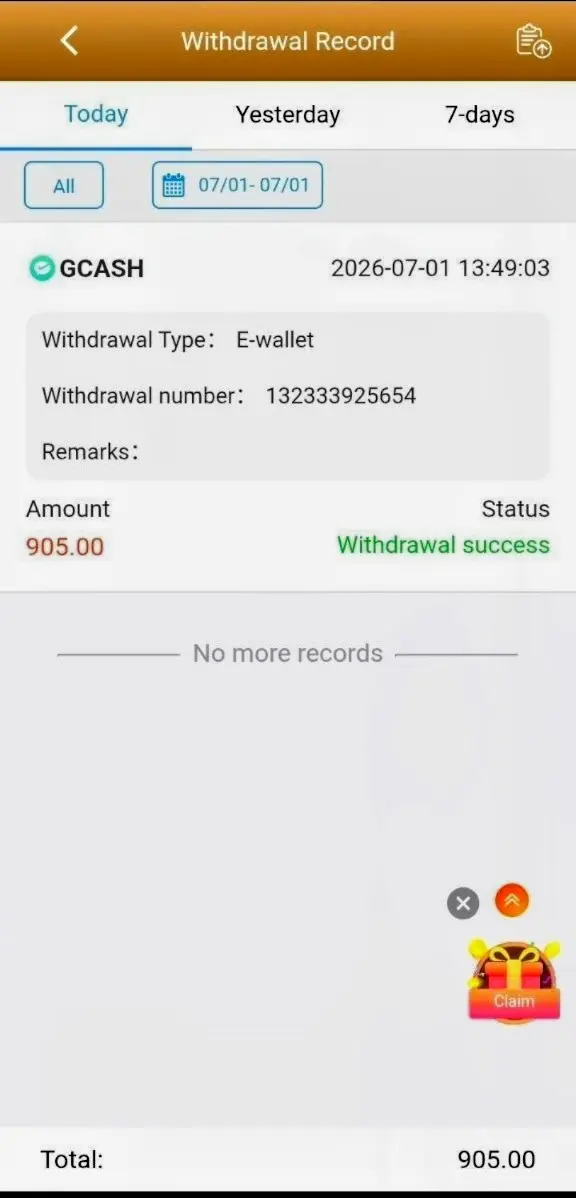Tap the orange double-arrow up button

click(x=512, y=901)
